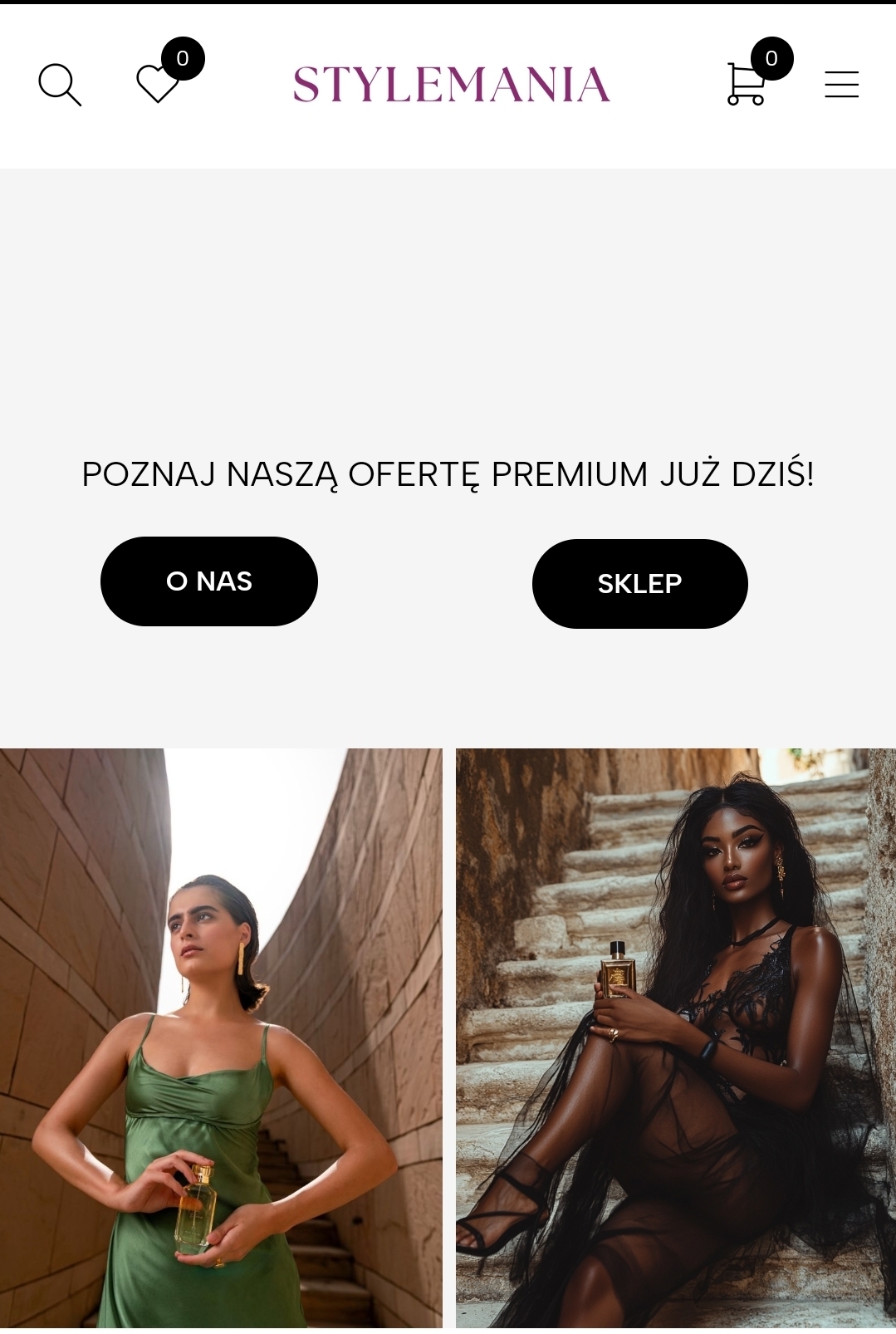The image size is (896, 1334).
Task: Open the shopping cart
Action: (x=746, y=84)
